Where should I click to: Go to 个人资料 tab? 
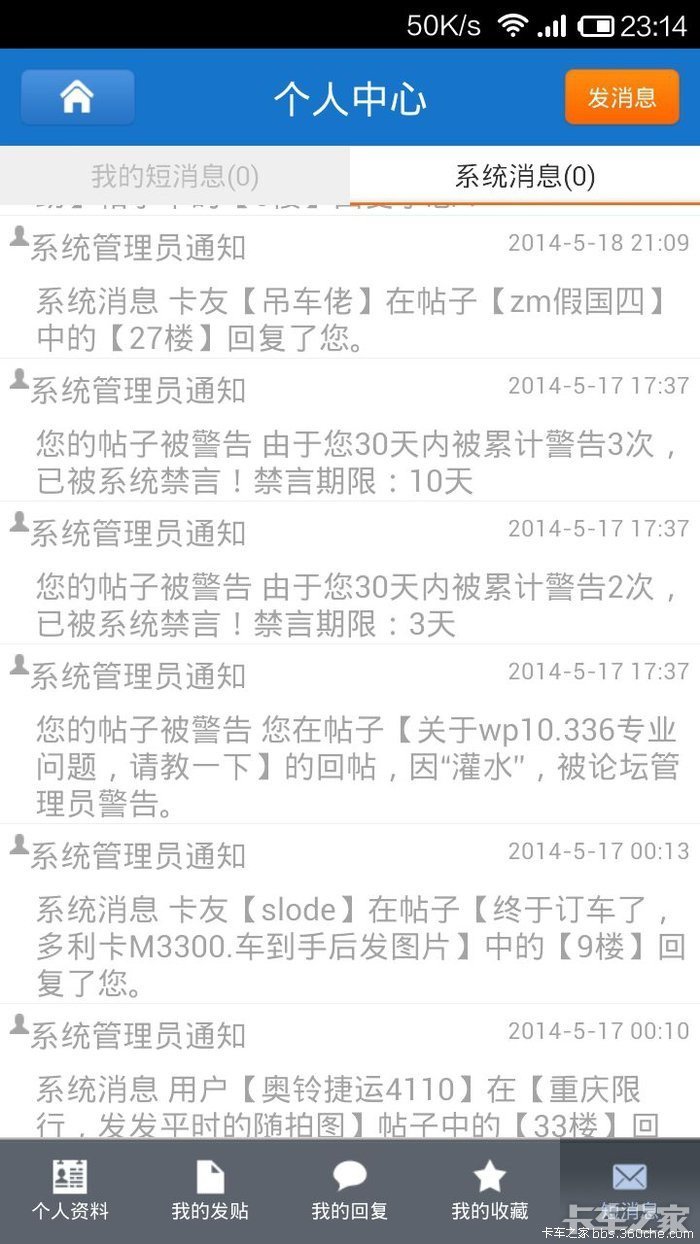(x=70, y=1191)
